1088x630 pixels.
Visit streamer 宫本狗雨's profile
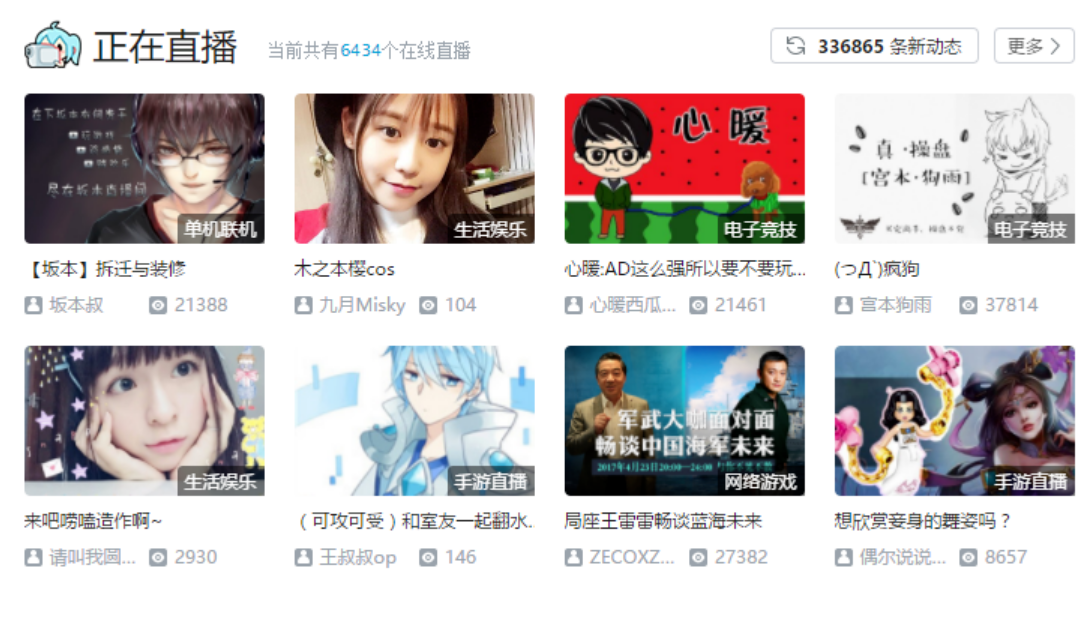point(894,305)
